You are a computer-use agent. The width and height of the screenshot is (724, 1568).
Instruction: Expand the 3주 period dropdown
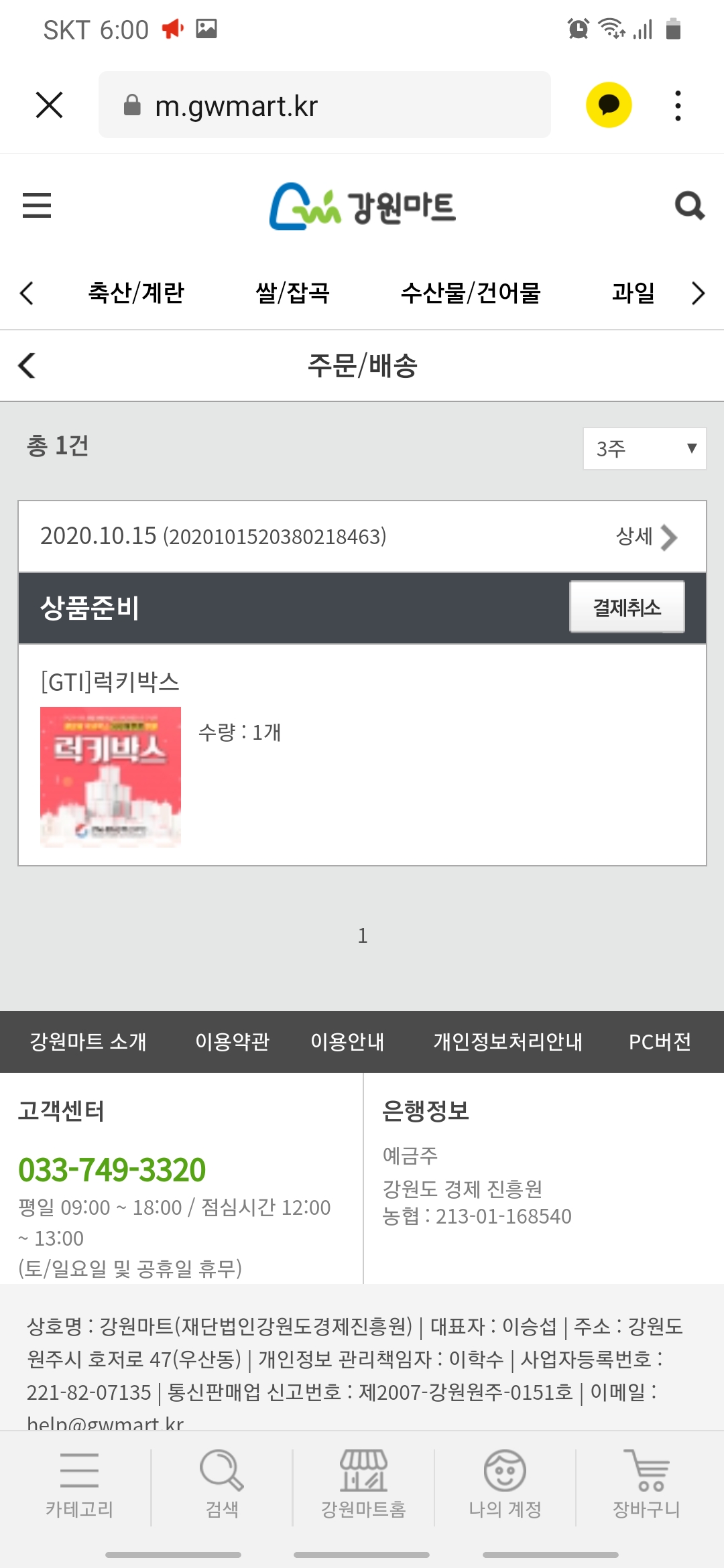pyautogui.click(x=644, y=448)
